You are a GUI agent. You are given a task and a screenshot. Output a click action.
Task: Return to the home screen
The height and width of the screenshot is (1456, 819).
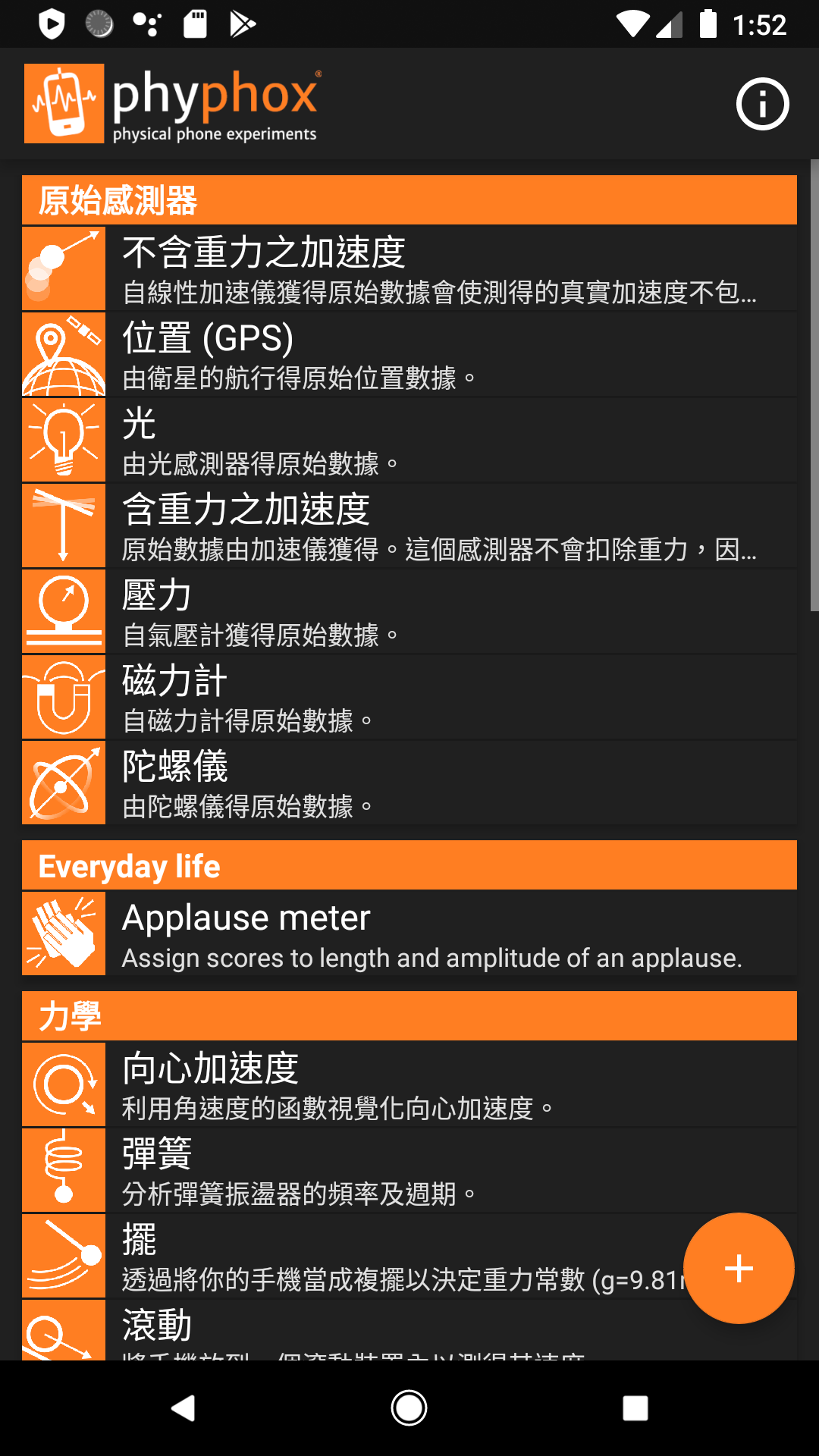click(409, 1408)
